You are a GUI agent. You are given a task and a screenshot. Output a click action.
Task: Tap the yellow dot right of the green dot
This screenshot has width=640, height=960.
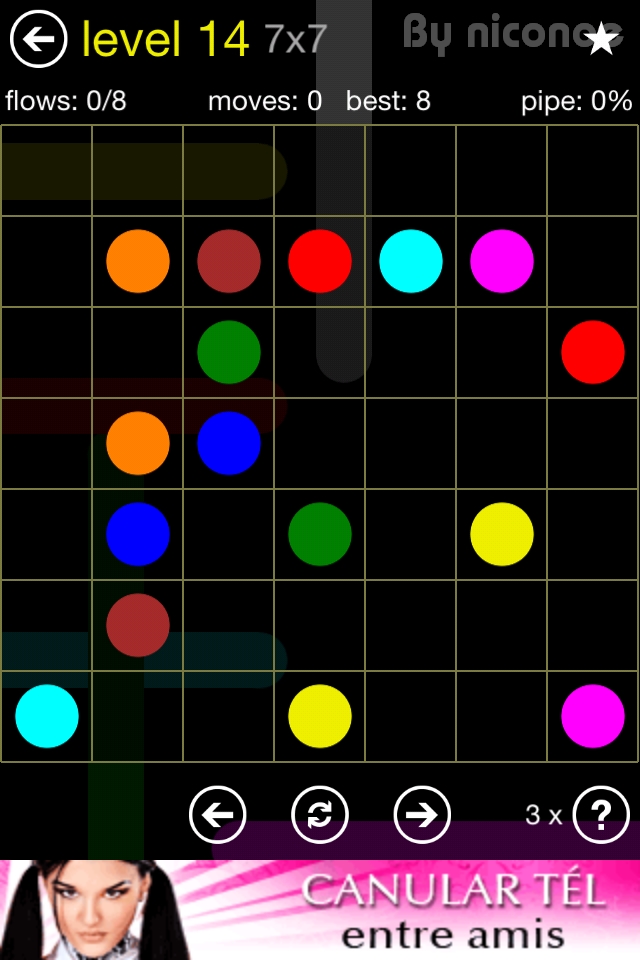[x=502, y=534]
